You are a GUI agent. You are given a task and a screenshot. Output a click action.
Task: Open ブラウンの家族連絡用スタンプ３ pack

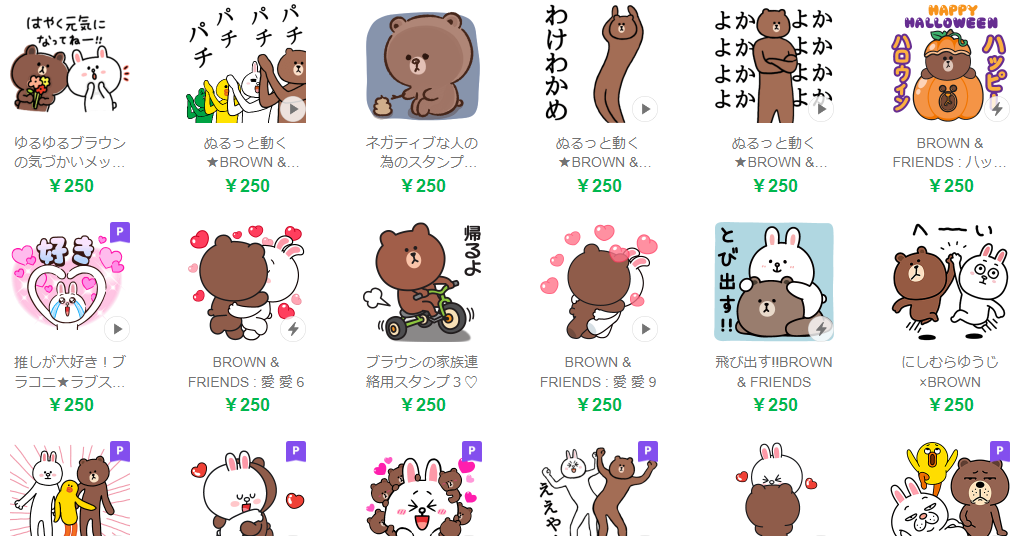tap(422, 282)
